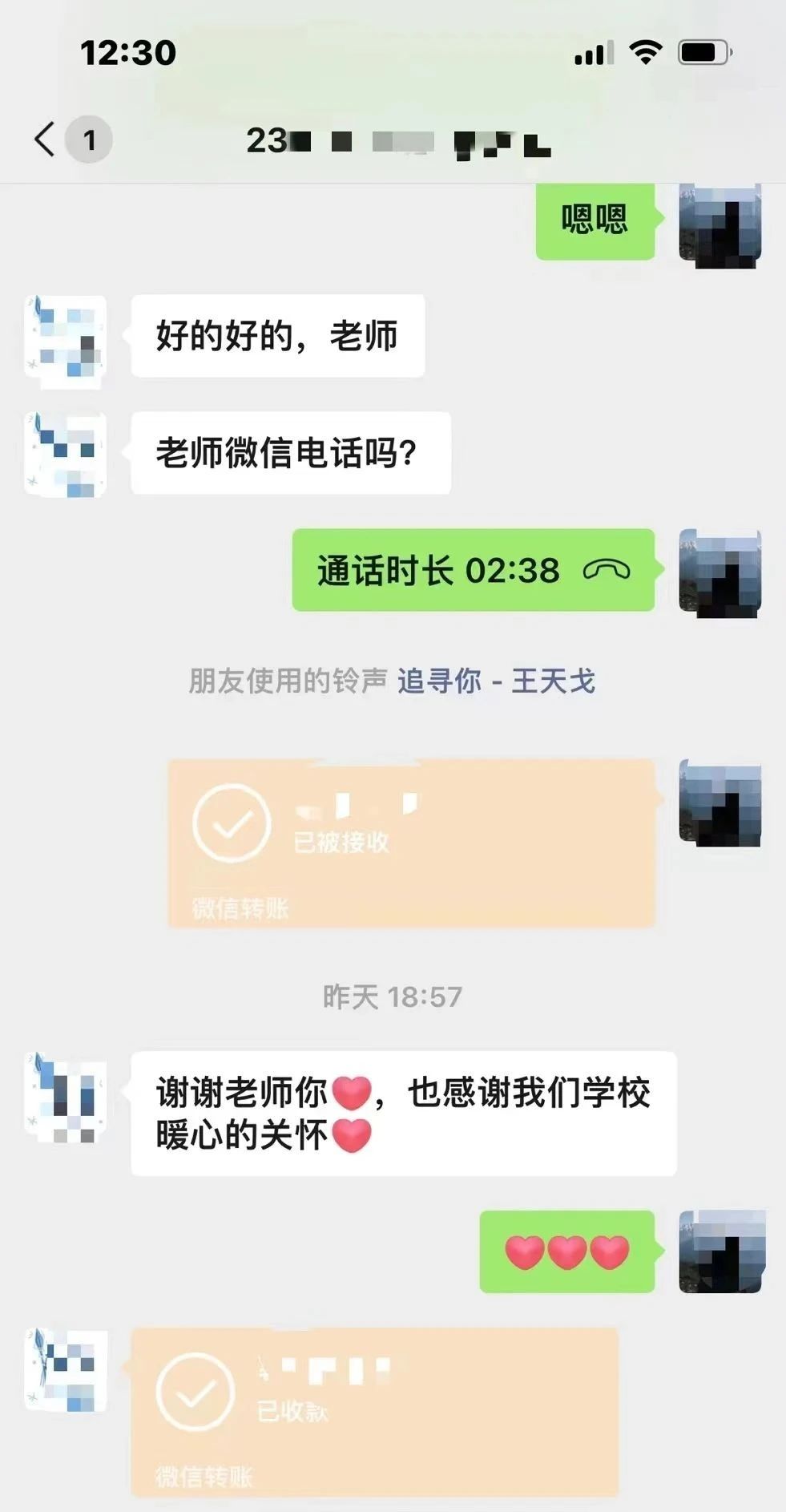Open the avatar beside 好的好的，老师
Screen dimensions: 786x1512
coord(66,341)
